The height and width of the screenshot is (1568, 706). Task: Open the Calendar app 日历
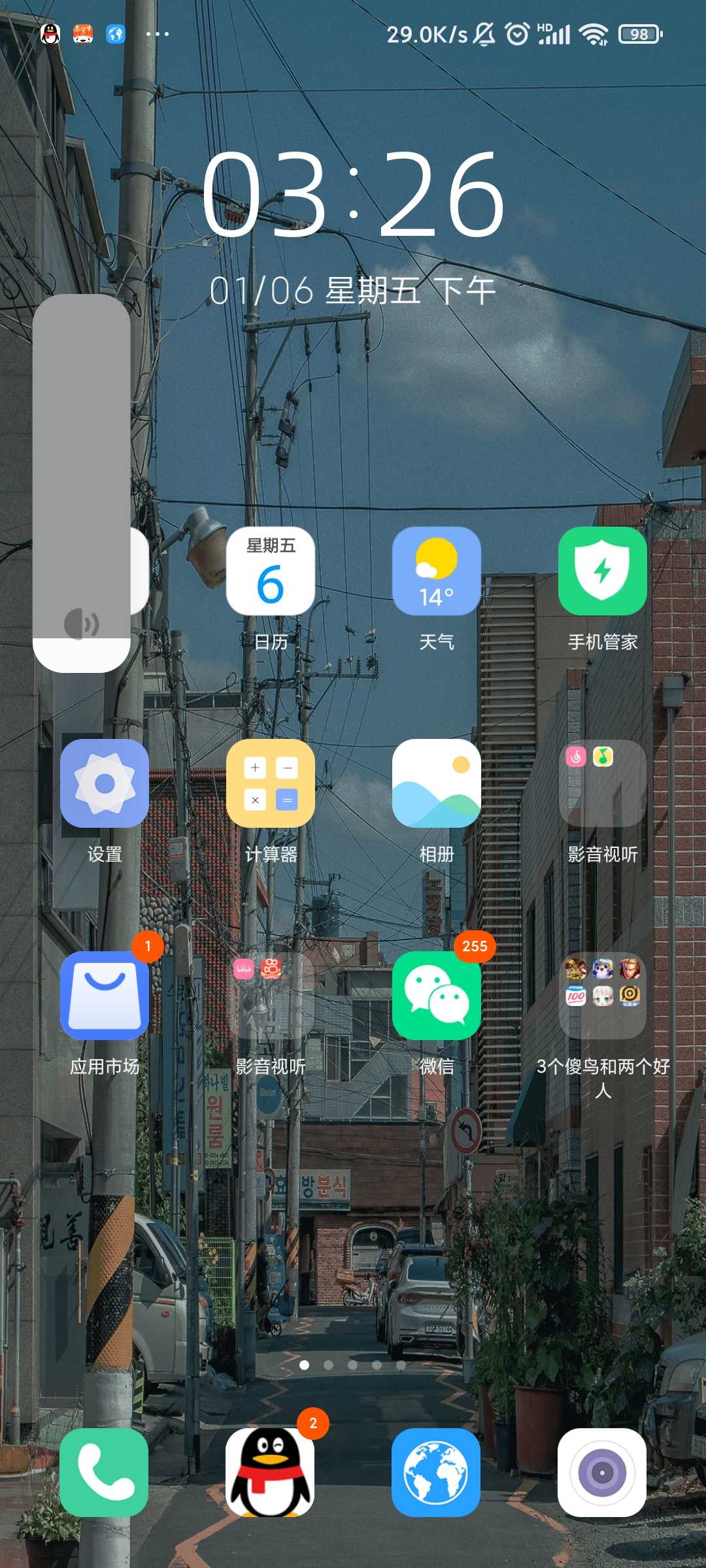click(x=270, y=571)
